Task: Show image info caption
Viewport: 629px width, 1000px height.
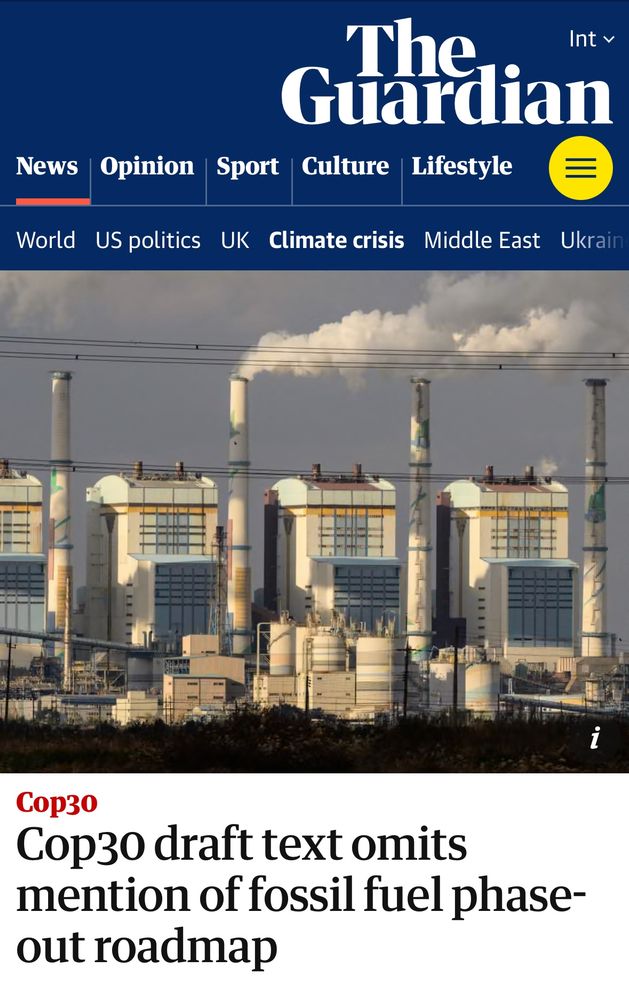Action: (595, 737)
